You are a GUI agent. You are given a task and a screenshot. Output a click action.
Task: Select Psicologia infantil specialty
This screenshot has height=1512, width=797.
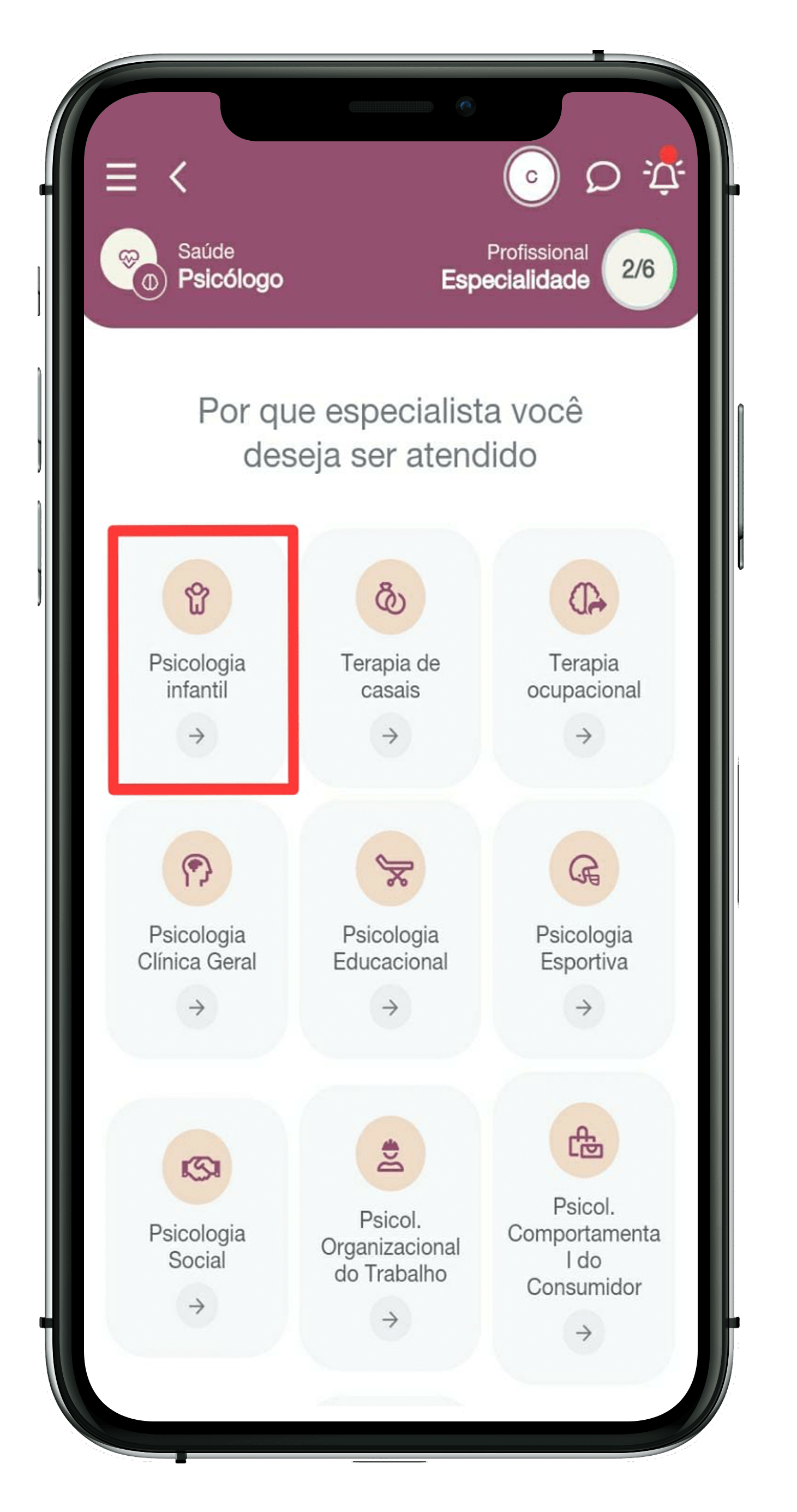197,659
